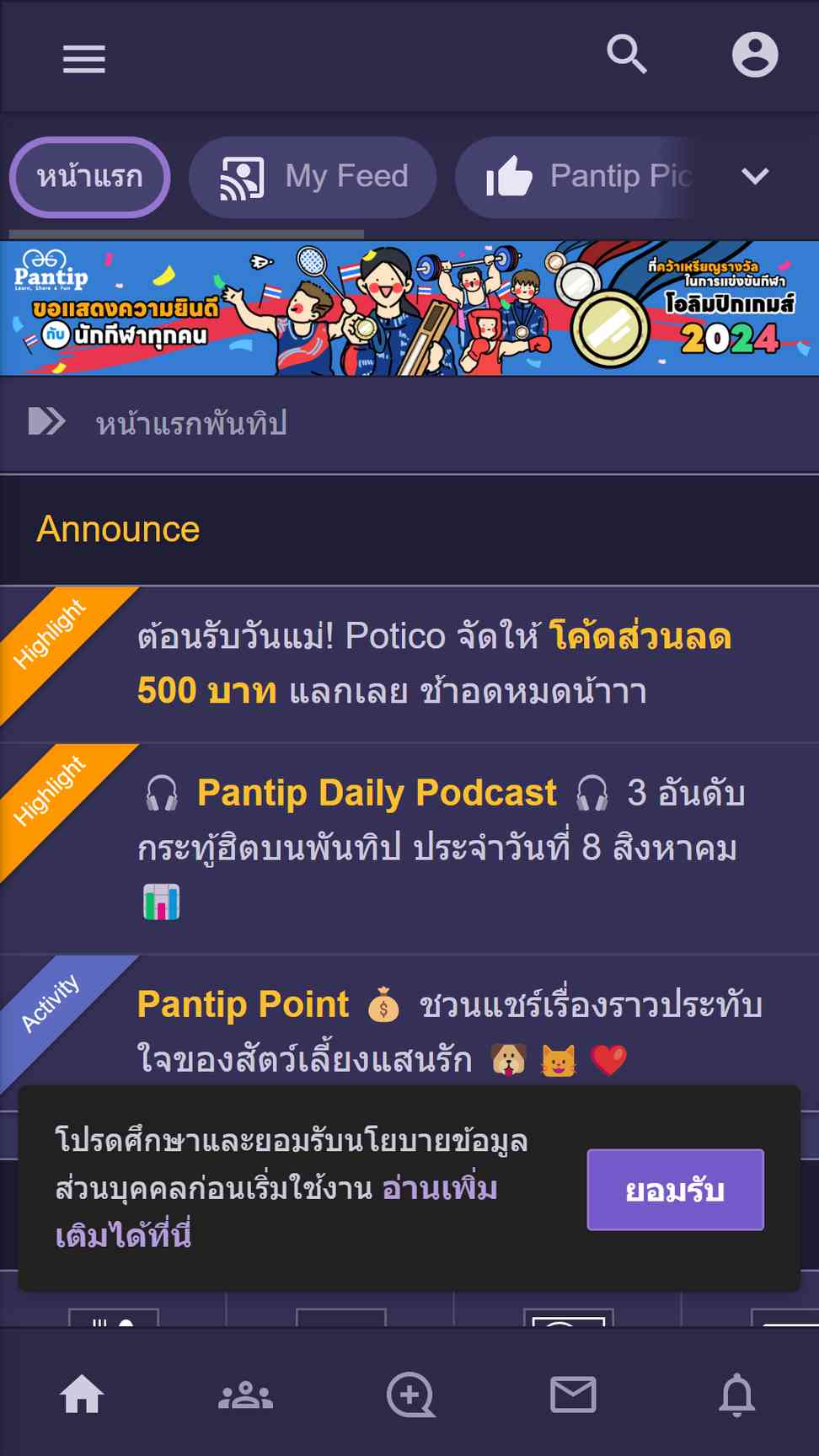The image size is (819, 1456).
Task: Follow the อ่านเพิ่มเติมได้ที่นี่ policy link
Action: [438, 1189]
